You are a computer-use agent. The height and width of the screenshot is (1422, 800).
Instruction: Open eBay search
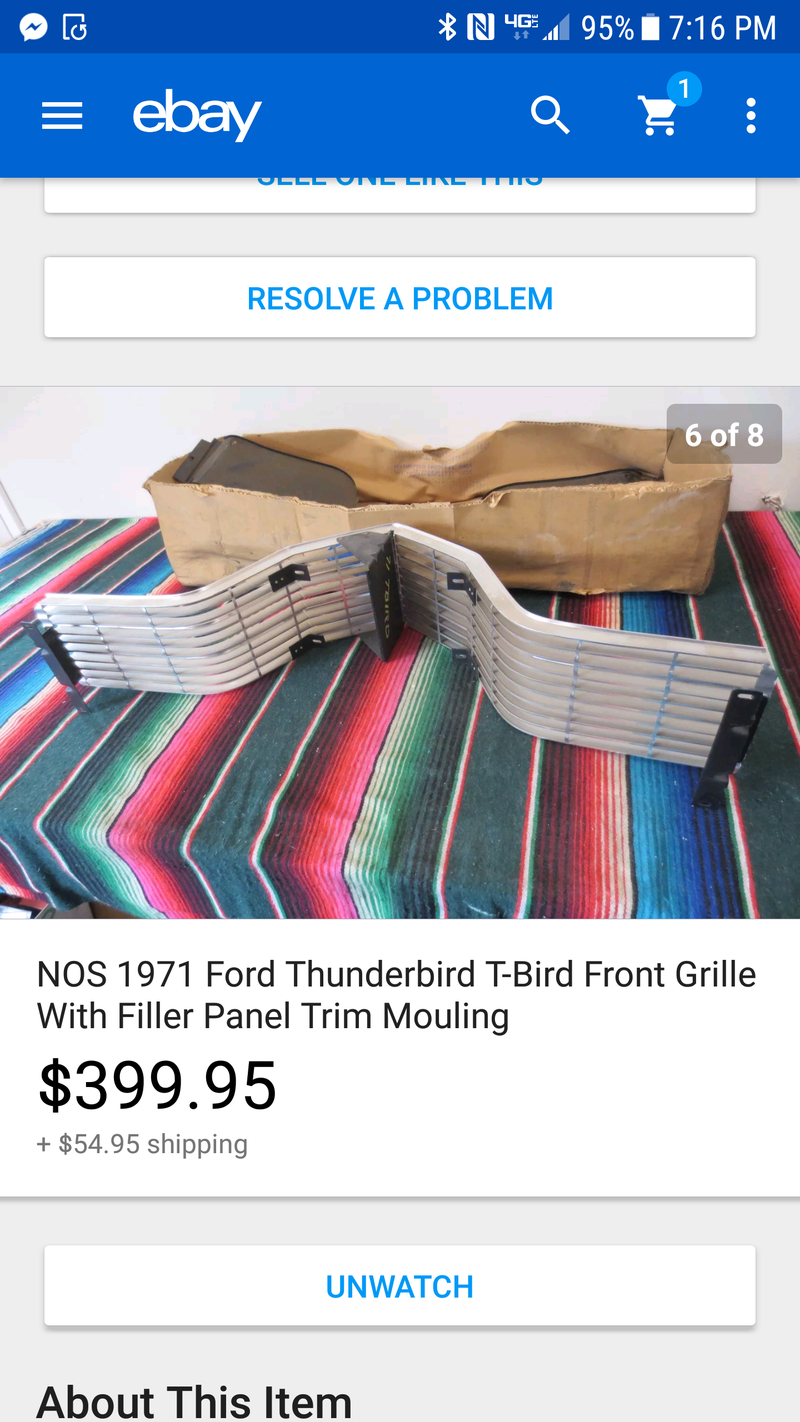(550, 116)
